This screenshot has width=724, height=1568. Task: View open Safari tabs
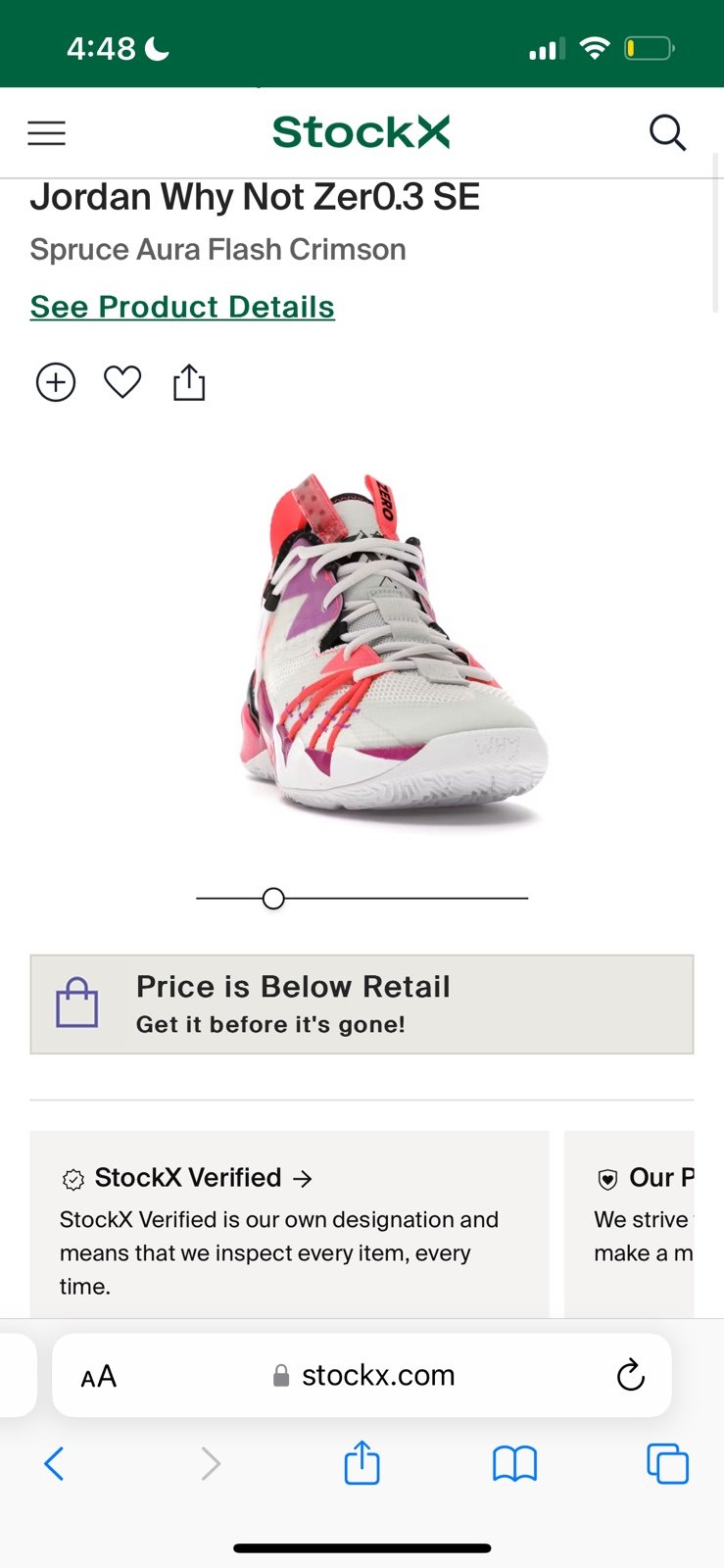pos(667,1464)
